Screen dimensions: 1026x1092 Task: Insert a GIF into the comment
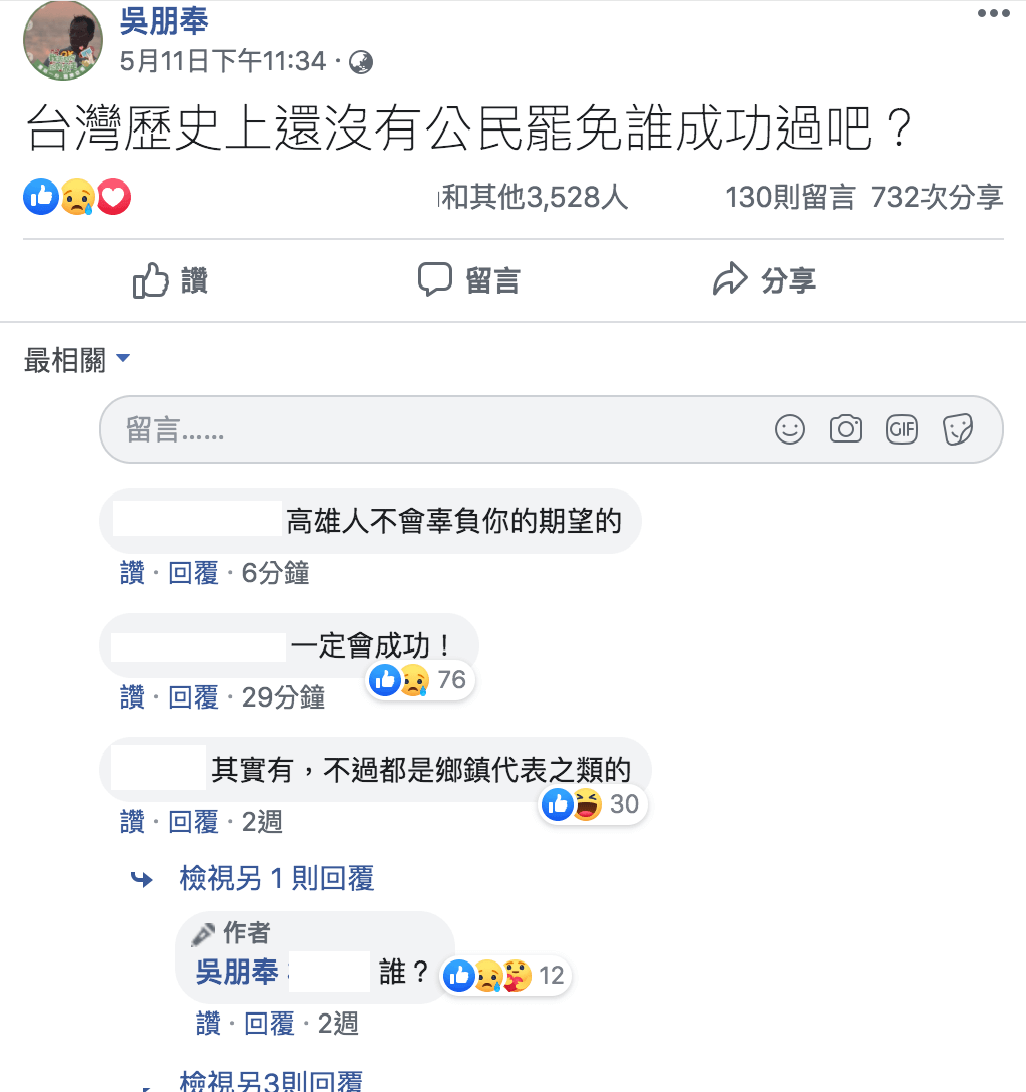point(902,430)
